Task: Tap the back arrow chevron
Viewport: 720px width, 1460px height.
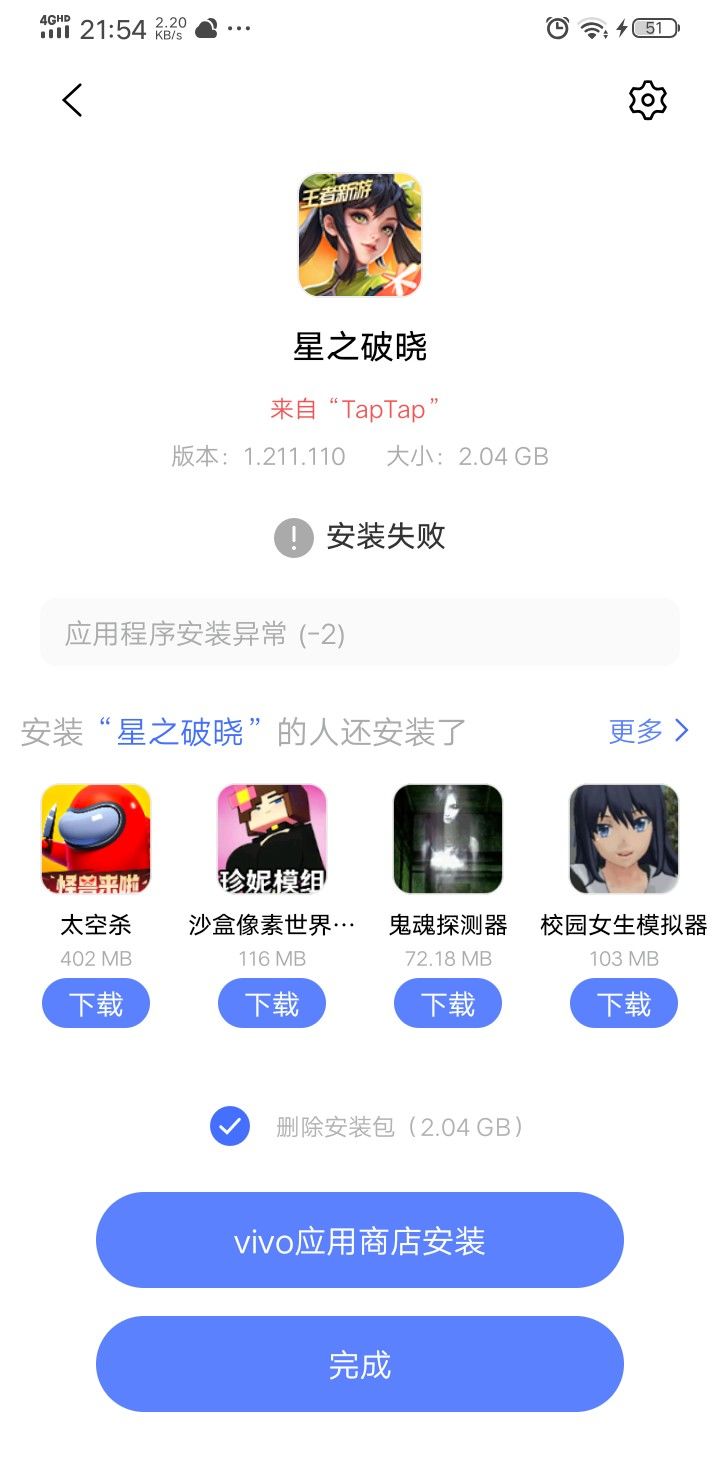Action: click(x=70, y=99)
